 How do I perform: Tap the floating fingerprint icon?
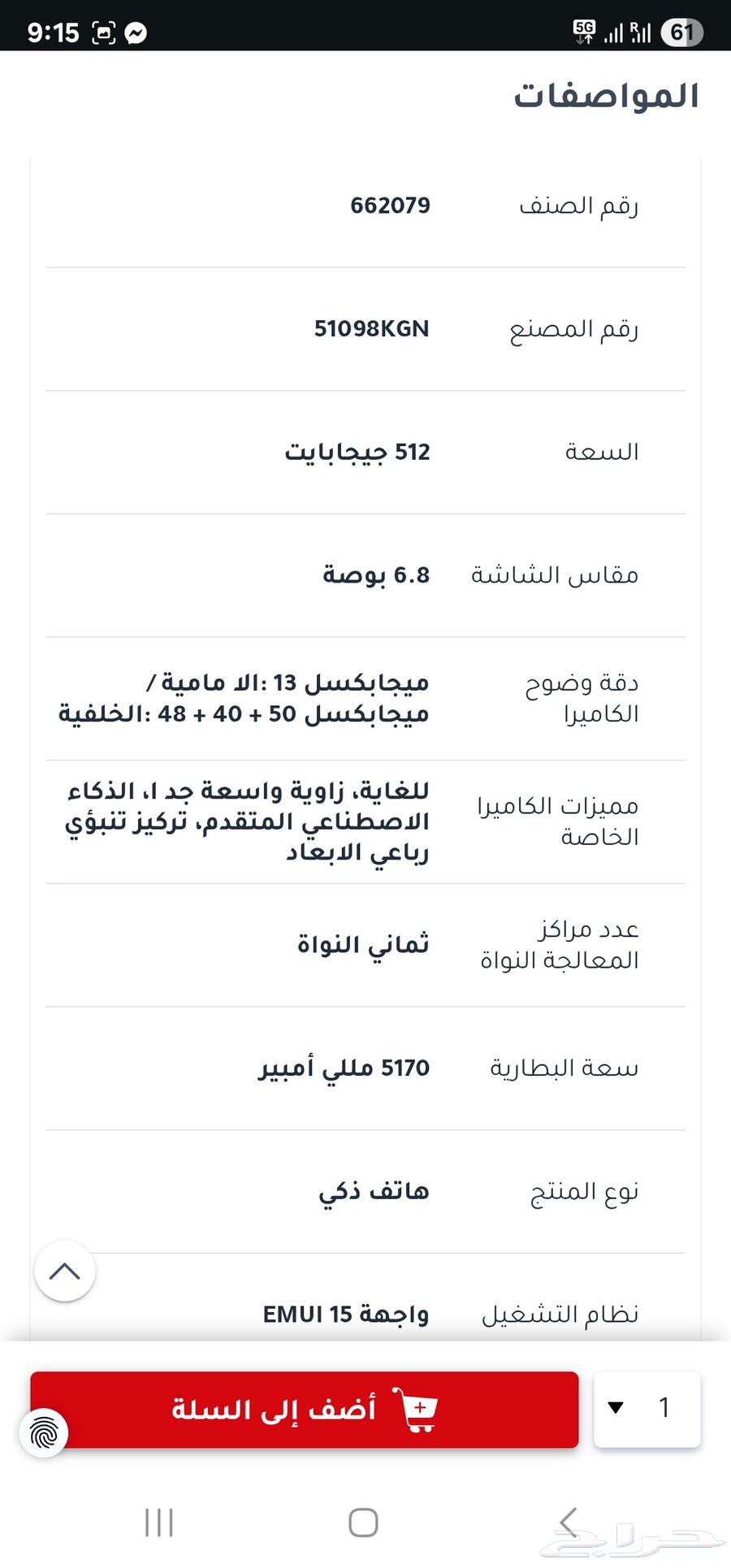click(44, 1433)
